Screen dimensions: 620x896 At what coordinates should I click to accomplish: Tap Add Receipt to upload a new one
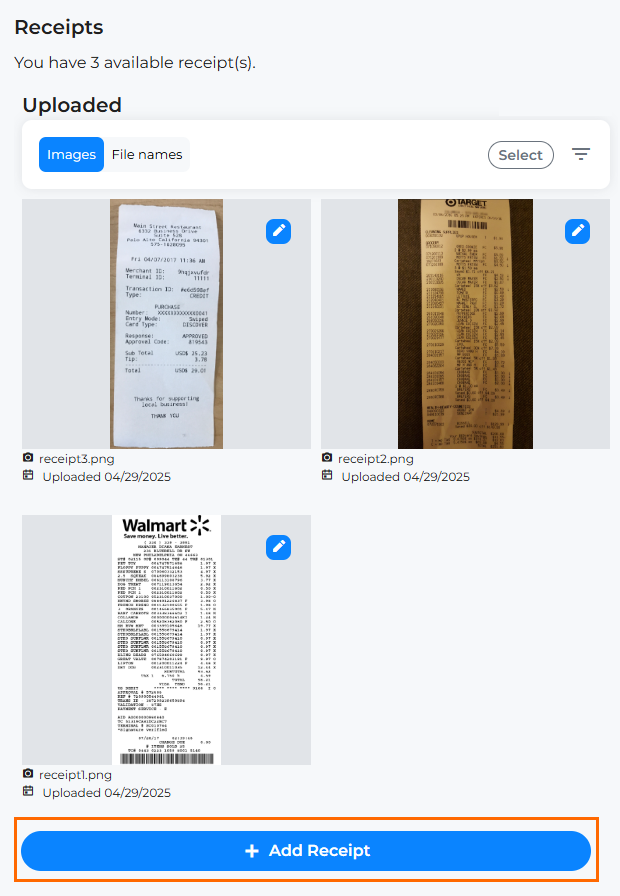point(306,851)
